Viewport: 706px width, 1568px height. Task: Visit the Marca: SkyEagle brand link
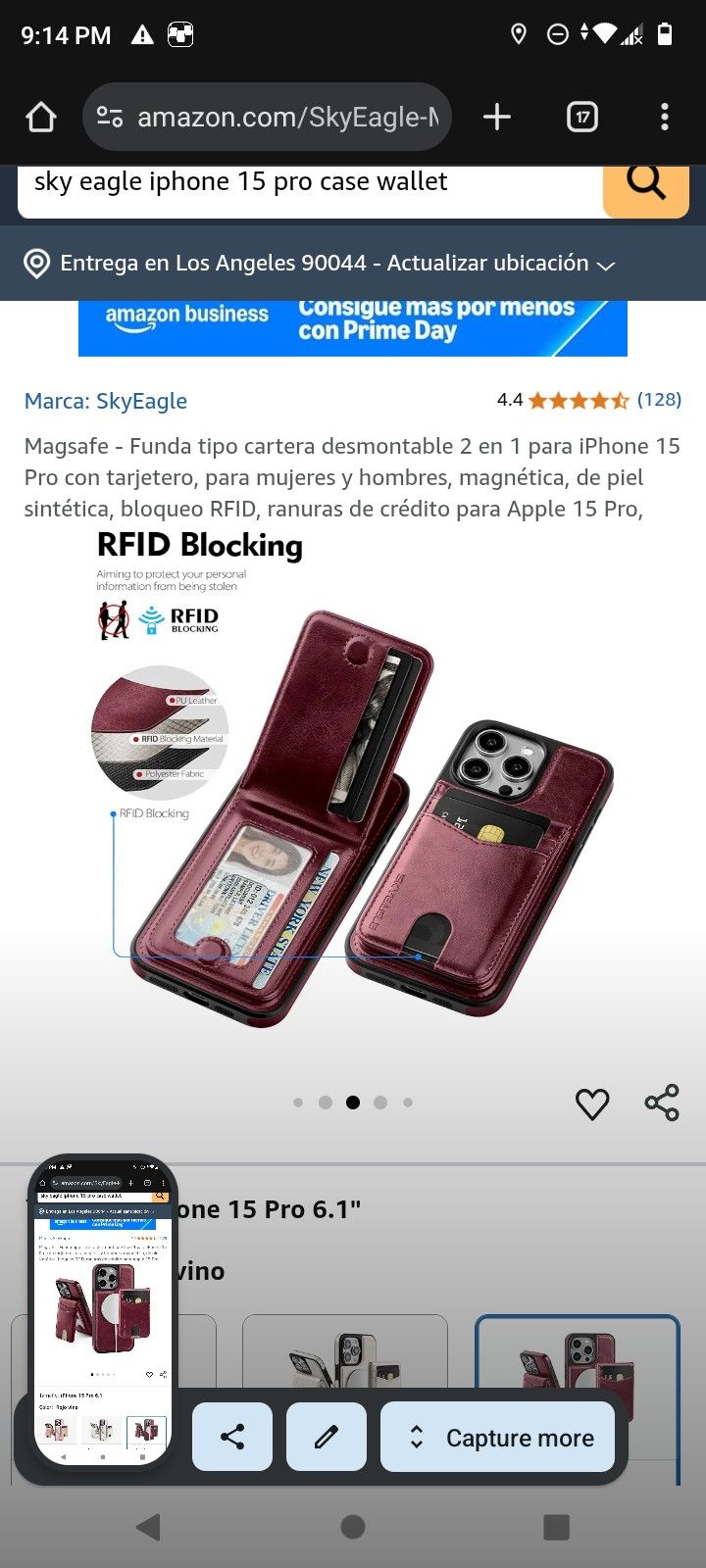(106, 401)
